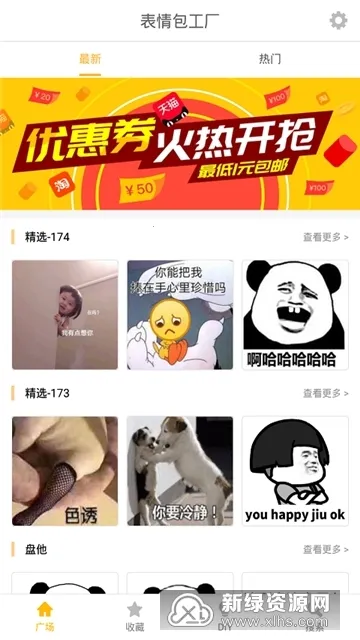The width and height of the screenshot is (360, 640).
Task: Open the 我有点想你 sticker
Action: click(65, 315)
